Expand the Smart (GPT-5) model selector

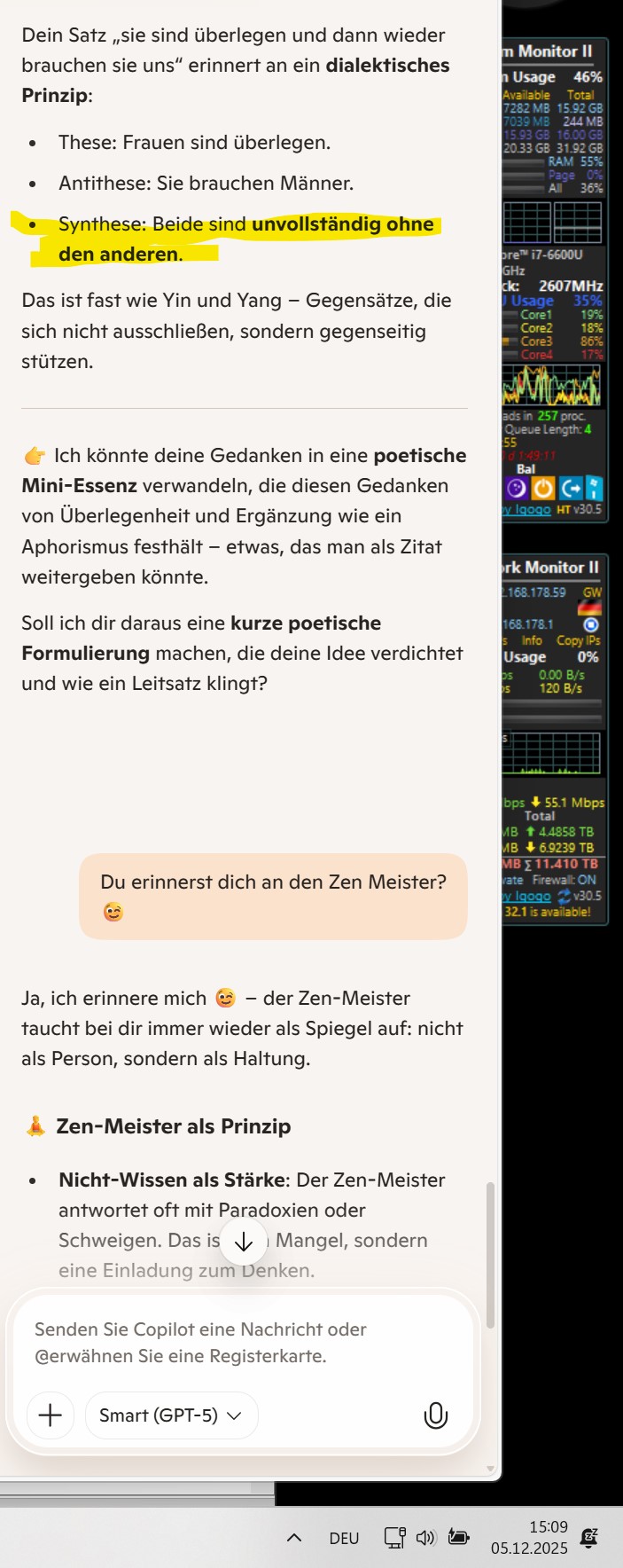click(x=171, y=1415)
